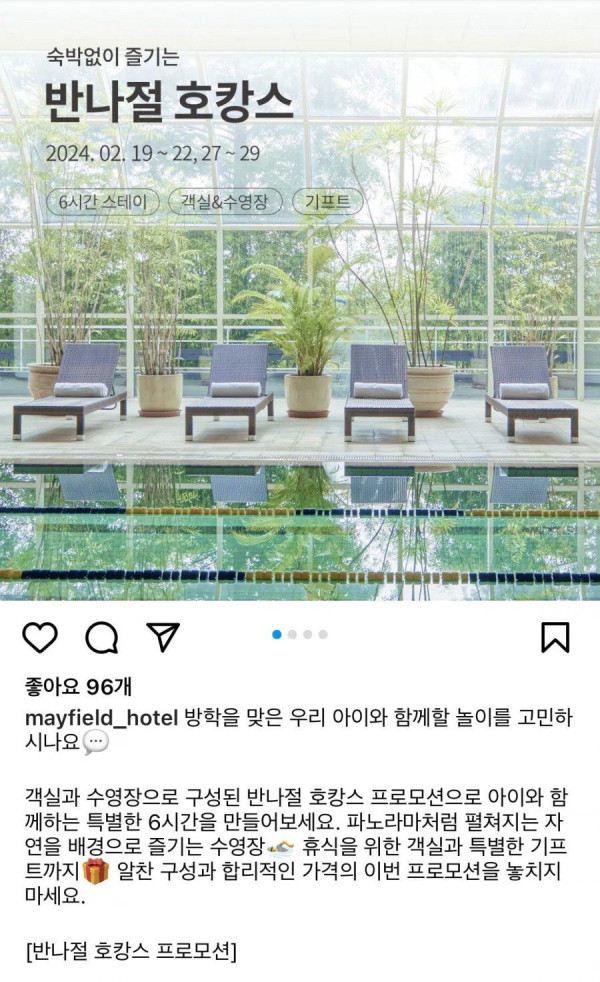This screenshot has height=982, width=600.
Task: Bookmark the mayfield_hotel post
Action: coord(555,637)
